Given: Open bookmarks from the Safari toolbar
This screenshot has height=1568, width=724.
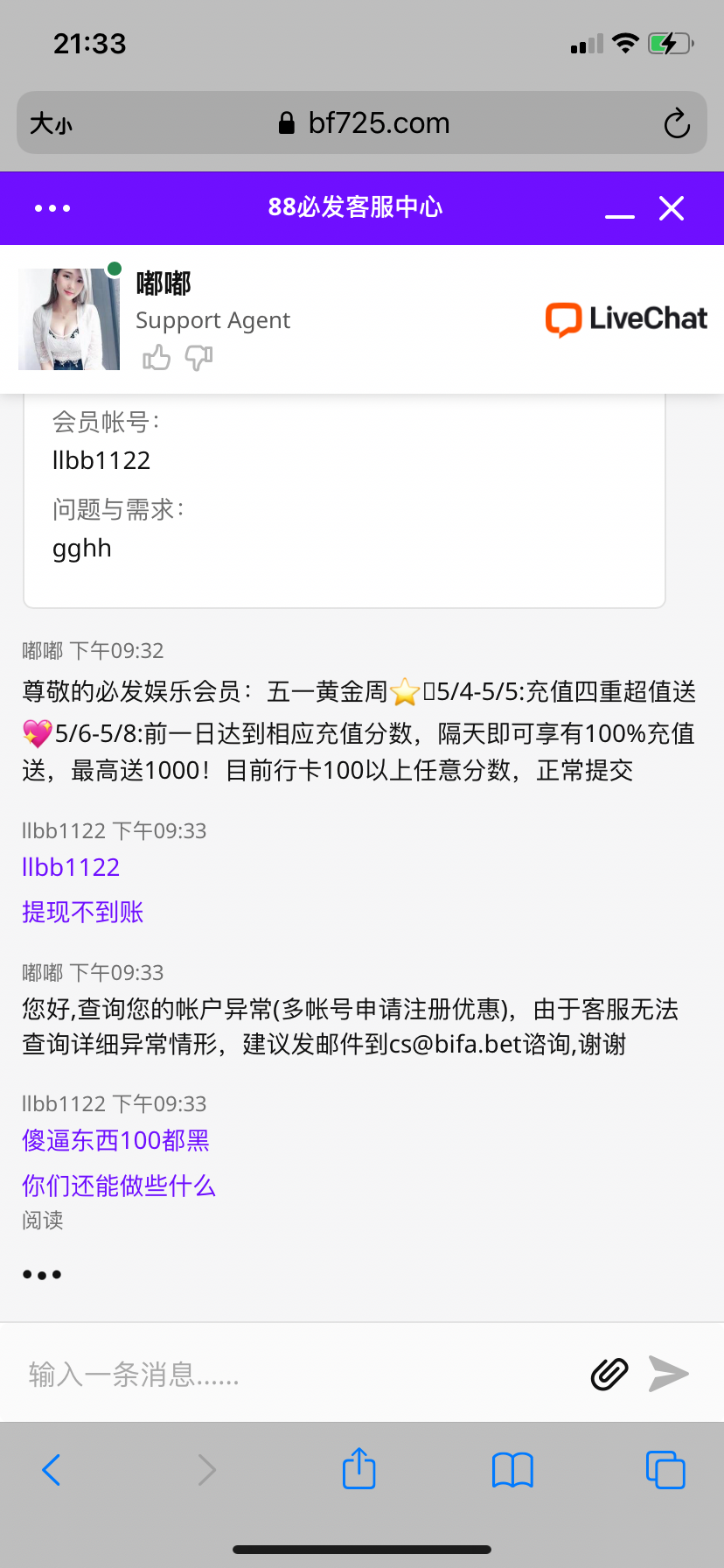Looking at the screenshot, I should click(x=512, y=1470).
